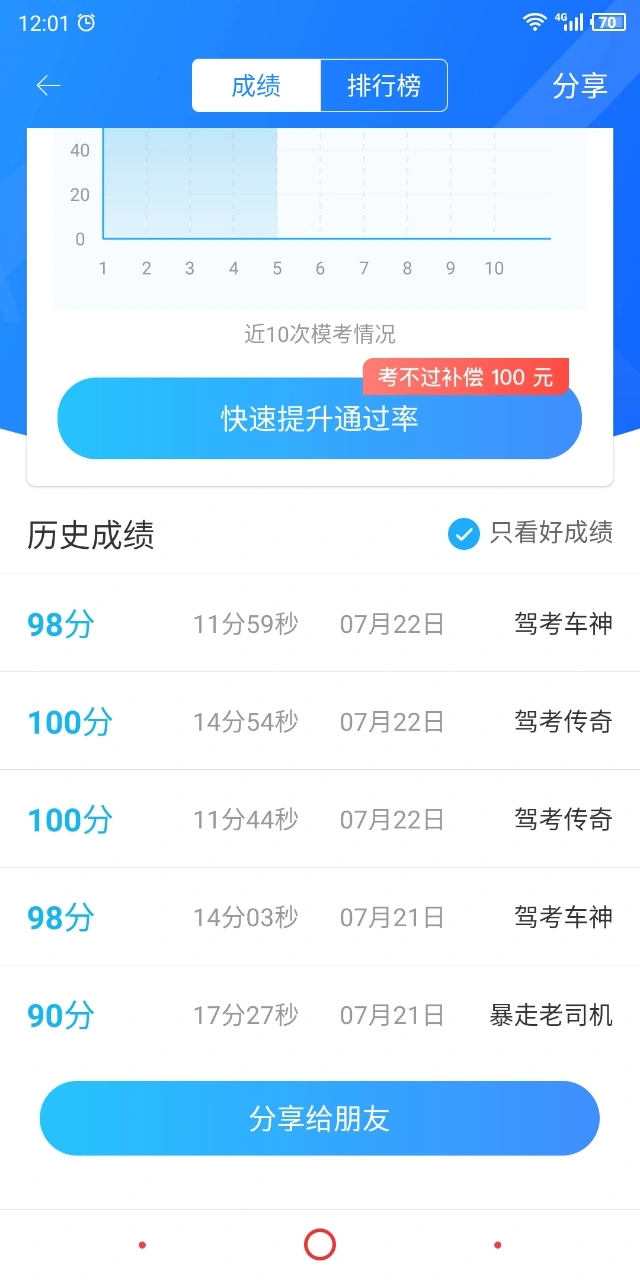Open the 98分 record with 14分03秒
The width and height of the screenshot is (640, 1280).
click(320, 917)
